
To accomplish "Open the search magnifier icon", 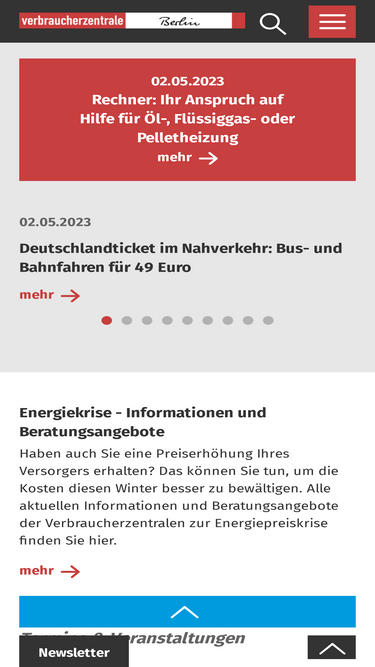I will pyautogui.click(x=273, y=23).
